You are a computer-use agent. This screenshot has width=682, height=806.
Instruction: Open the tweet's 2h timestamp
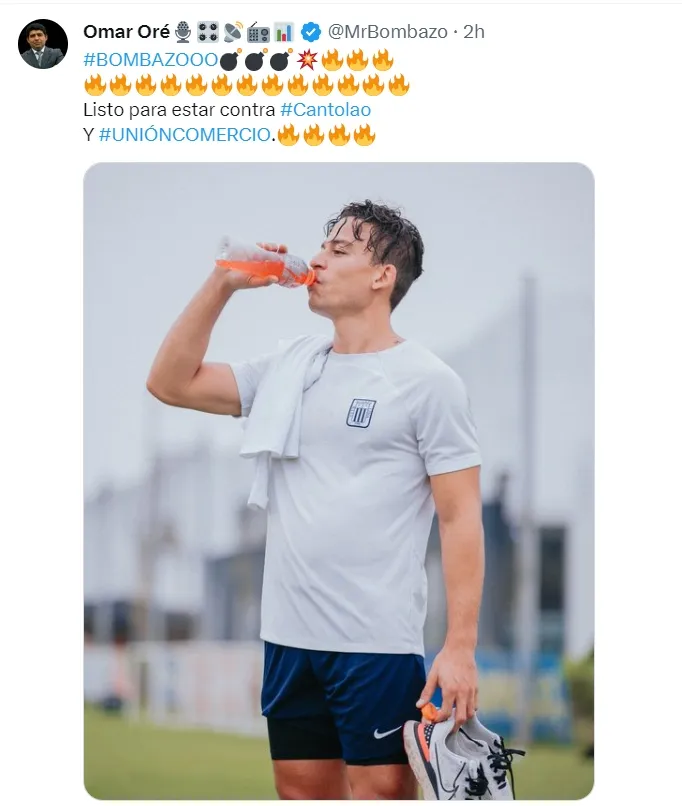tap(474, 32)
